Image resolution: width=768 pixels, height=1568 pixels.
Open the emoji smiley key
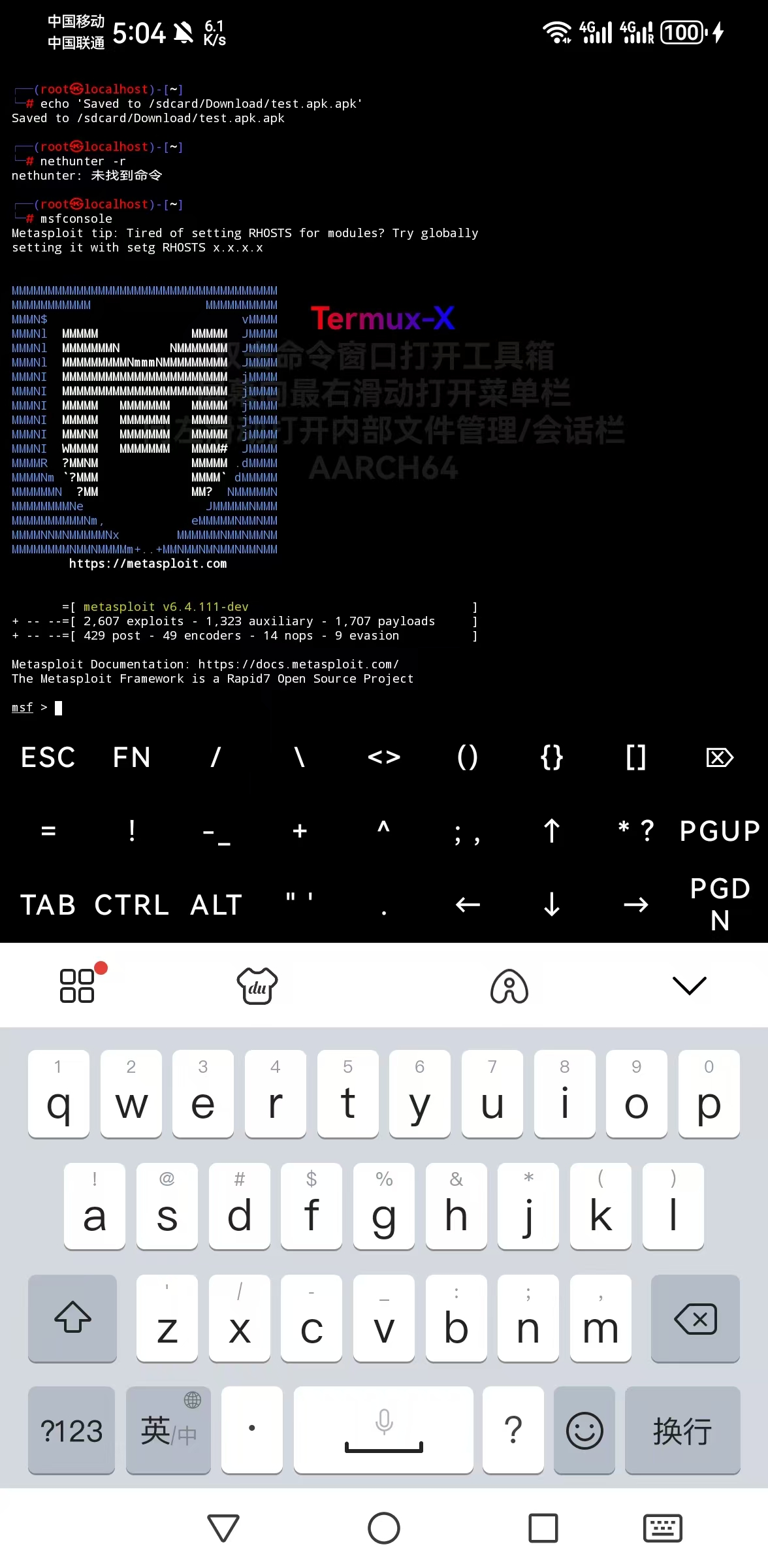[584, 1431]
